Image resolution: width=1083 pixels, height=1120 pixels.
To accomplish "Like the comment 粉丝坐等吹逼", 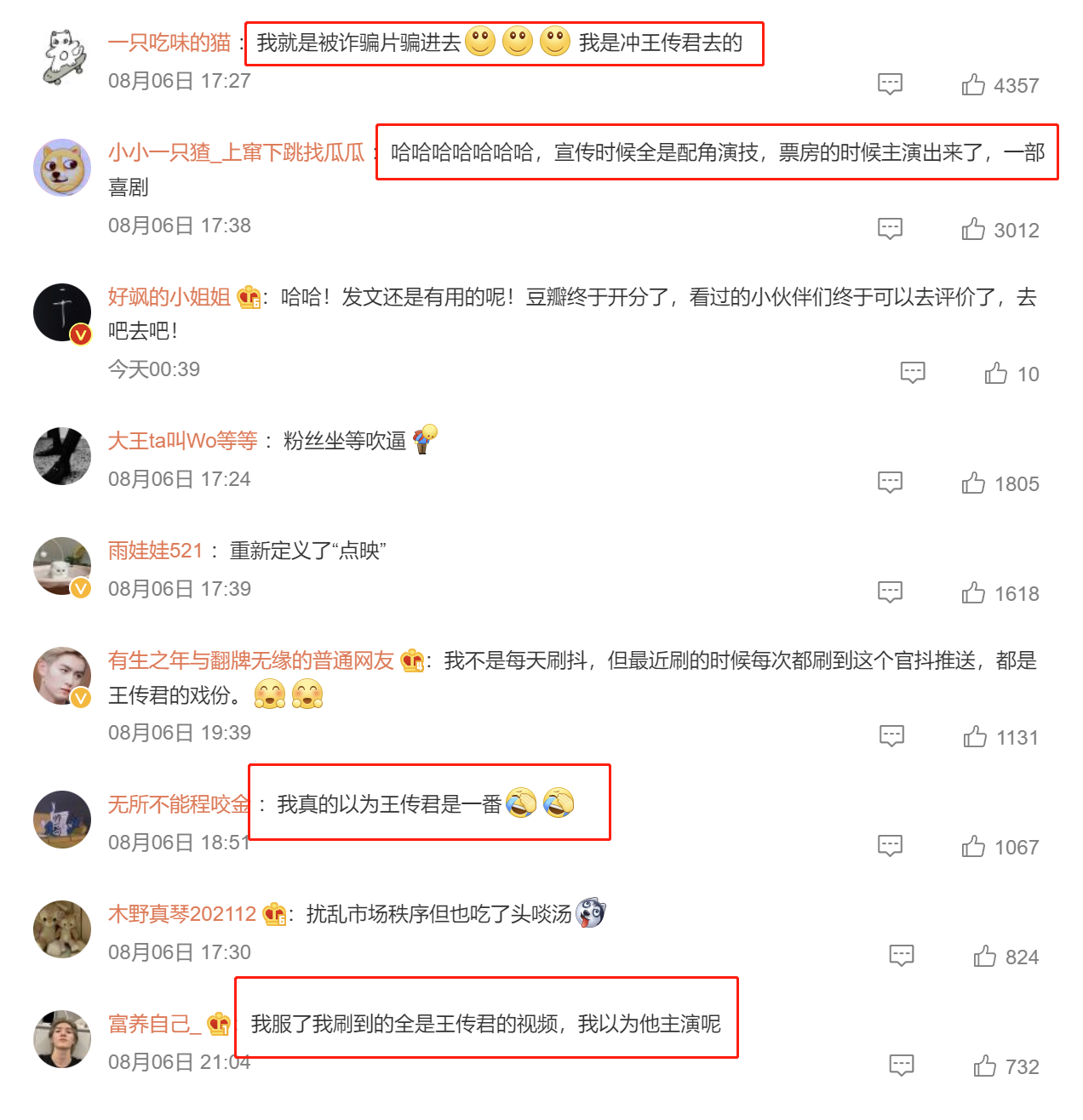I will click(973, 483).
